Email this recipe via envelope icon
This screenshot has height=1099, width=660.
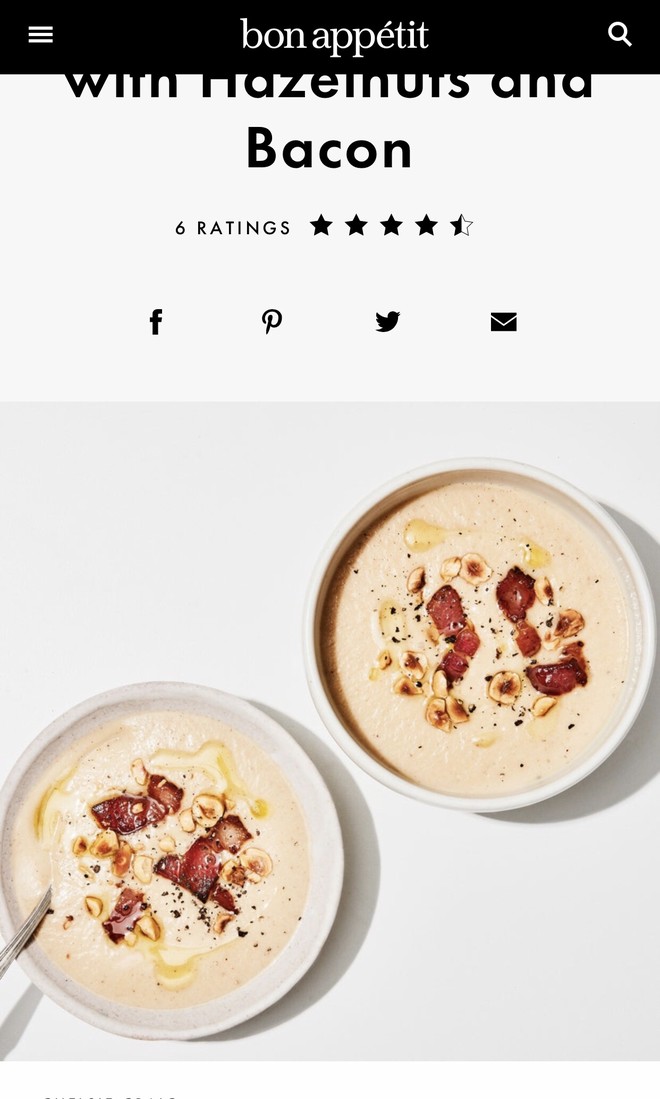click(x=504, y=322)
